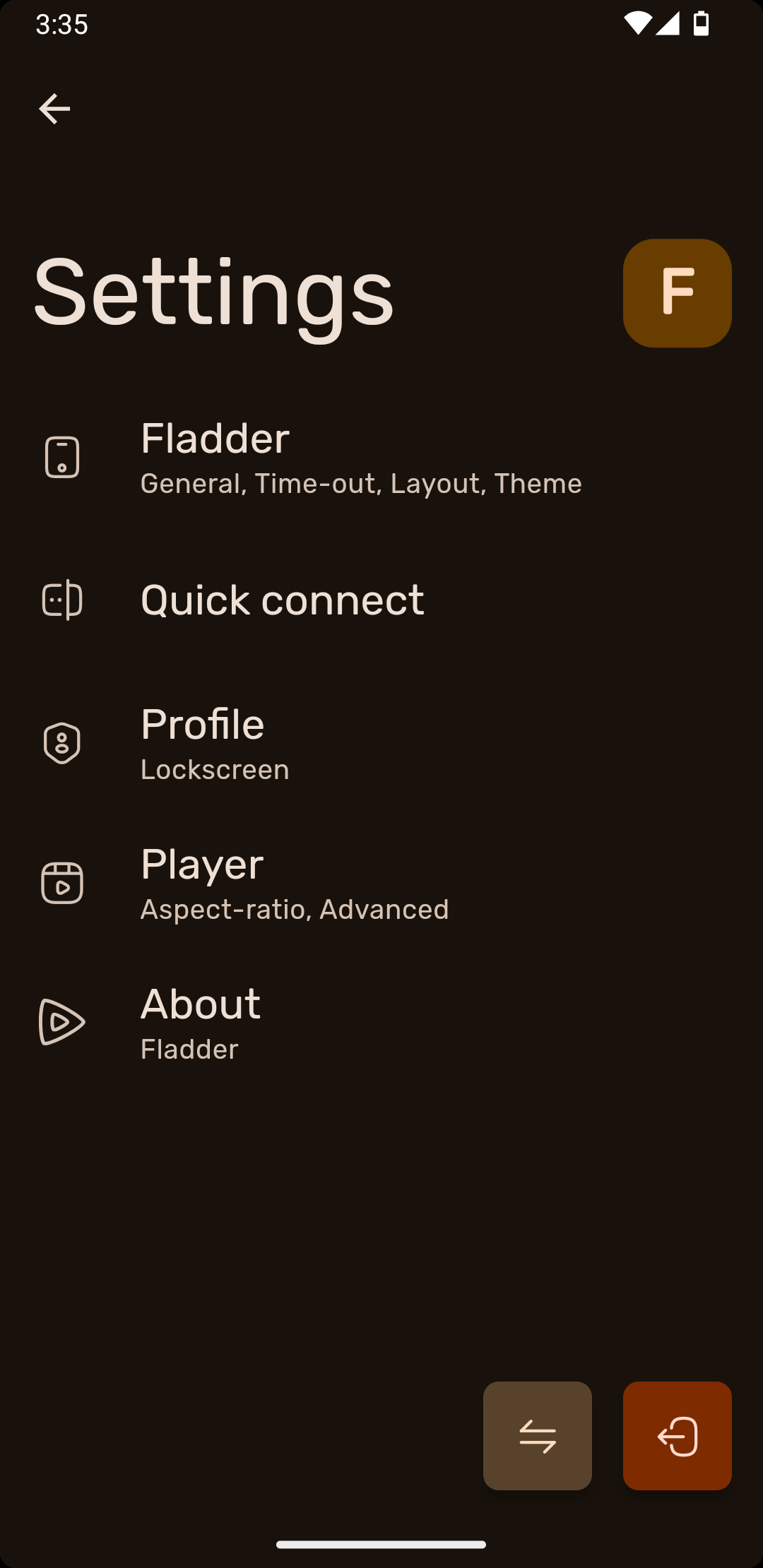Open Quick connect
The image size is (763, 1568).
pos(283,600)
